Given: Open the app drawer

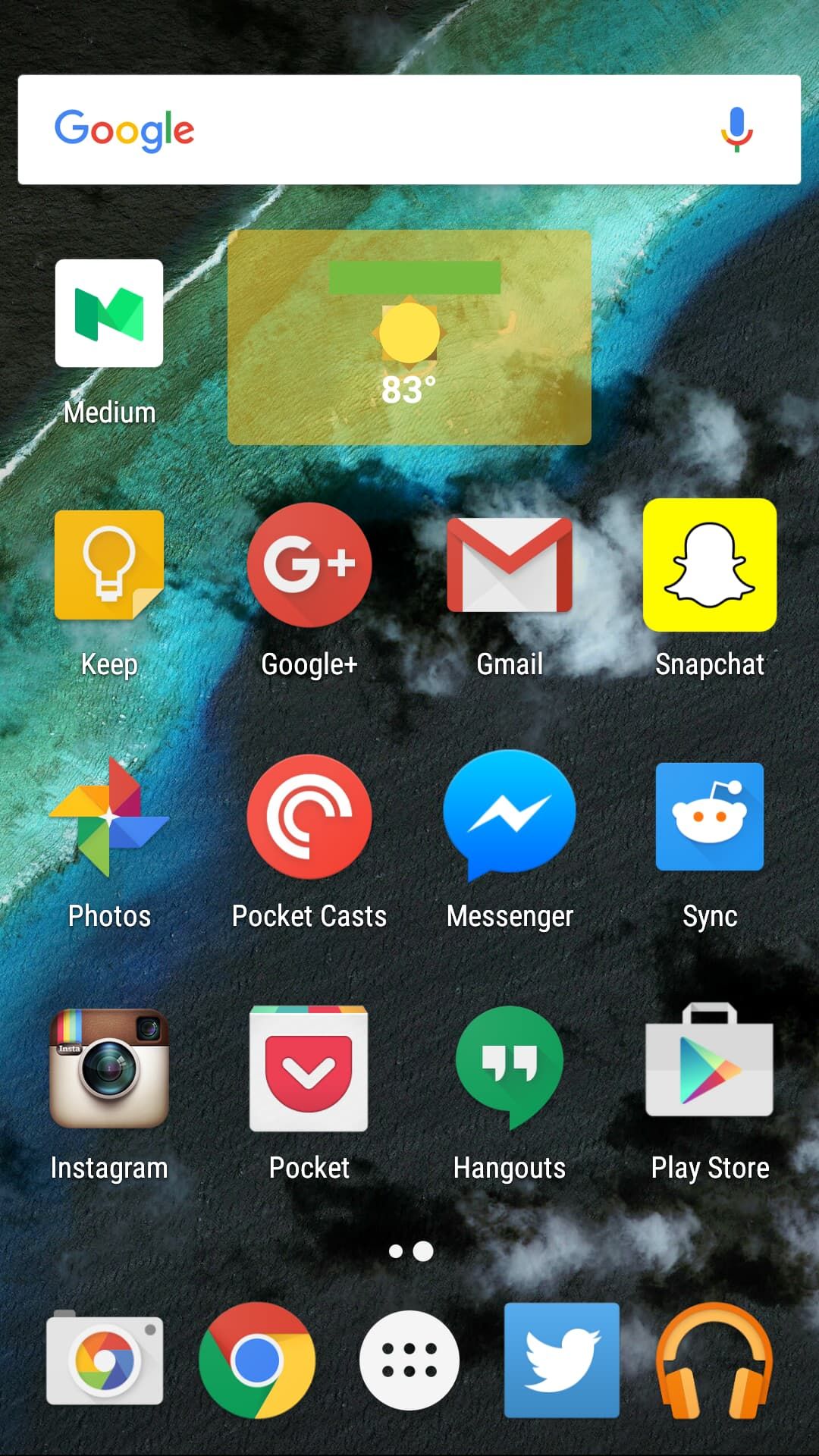Looking at the screenshot, I should 409,1360.
